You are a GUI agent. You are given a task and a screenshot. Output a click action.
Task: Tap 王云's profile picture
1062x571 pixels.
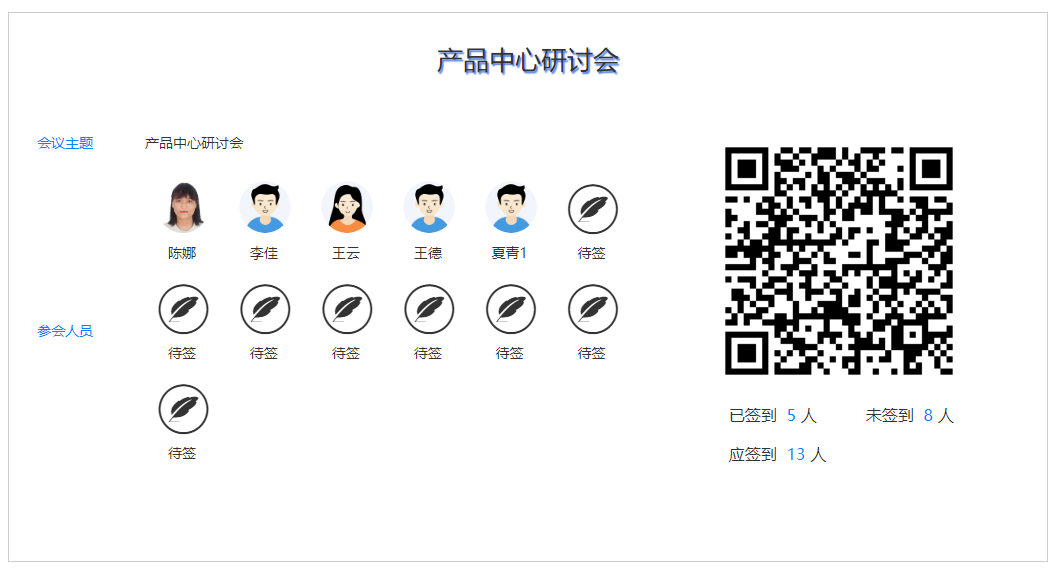[347, 208]
